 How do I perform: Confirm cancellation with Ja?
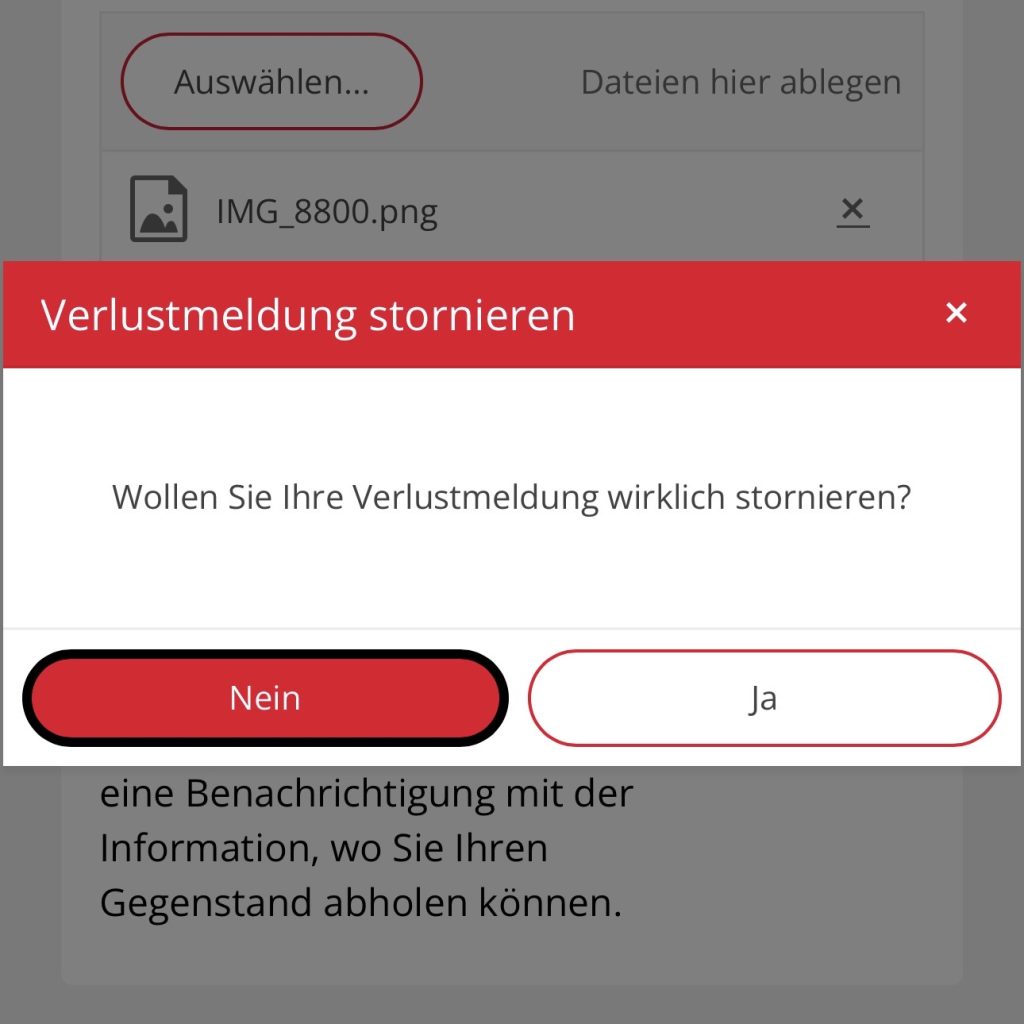point(764,698)
